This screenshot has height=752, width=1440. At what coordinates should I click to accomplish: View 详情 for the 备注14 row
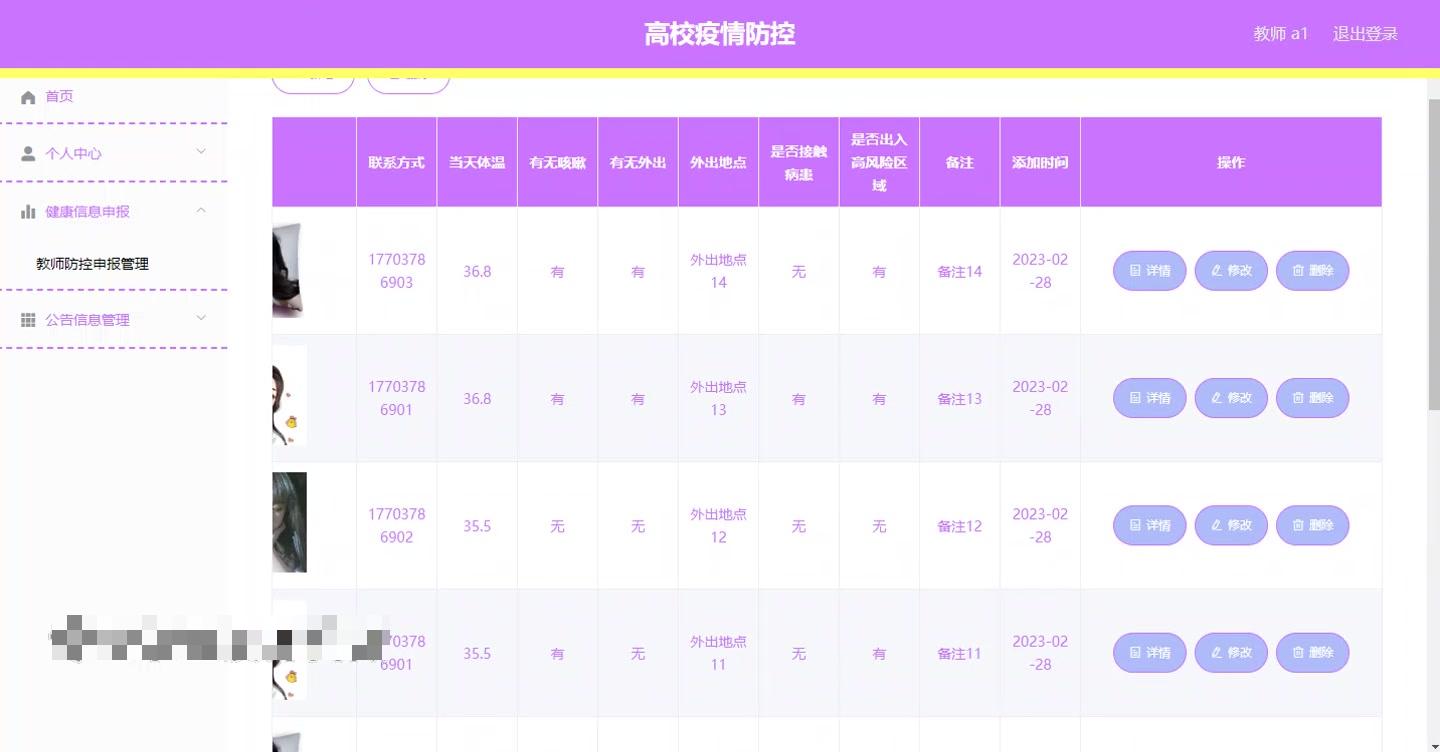click(x=1150, y=271)
